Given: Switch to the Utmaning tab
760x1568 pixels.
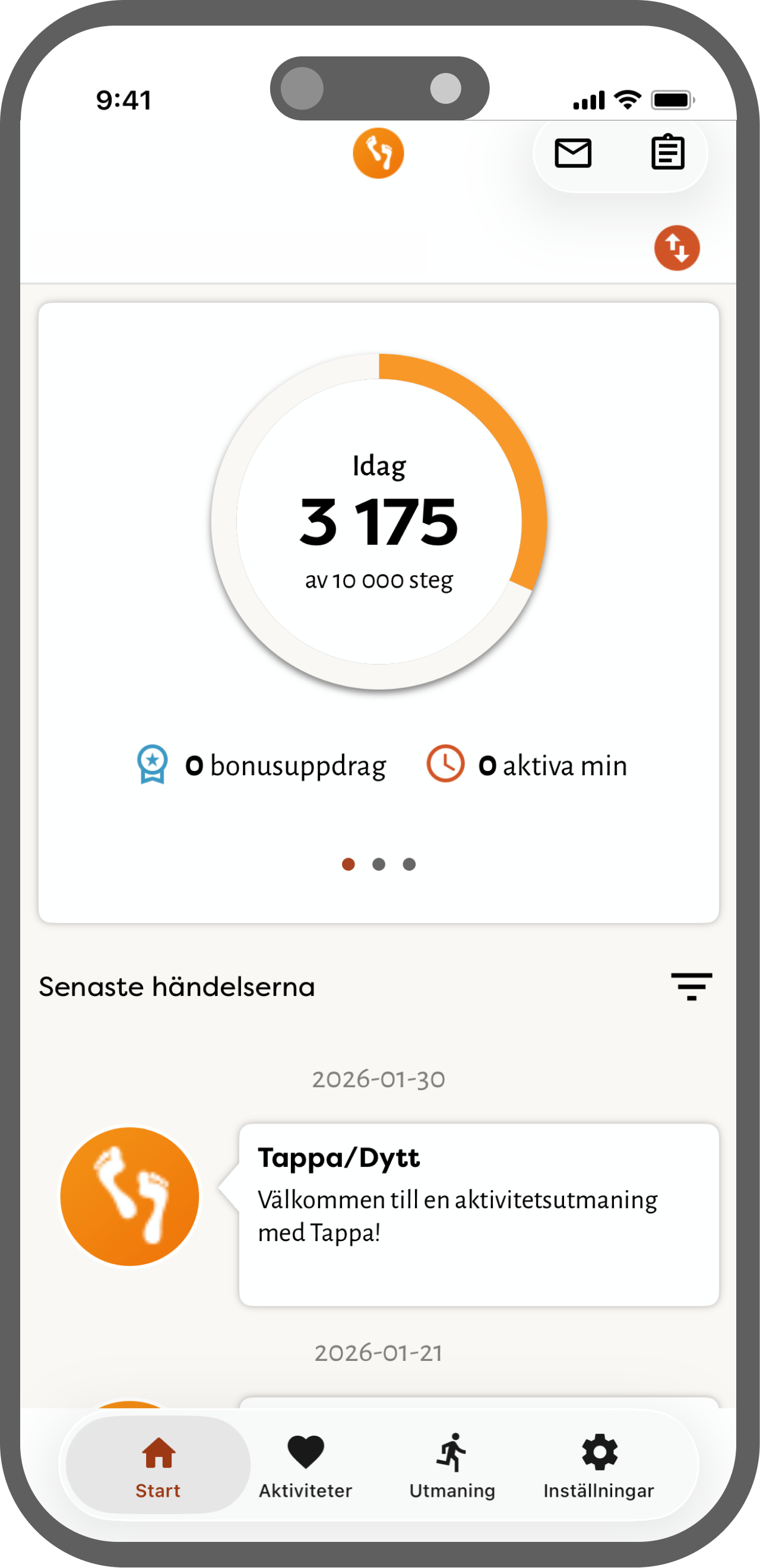Looking at the screenshot, I should coord(452,1465).
